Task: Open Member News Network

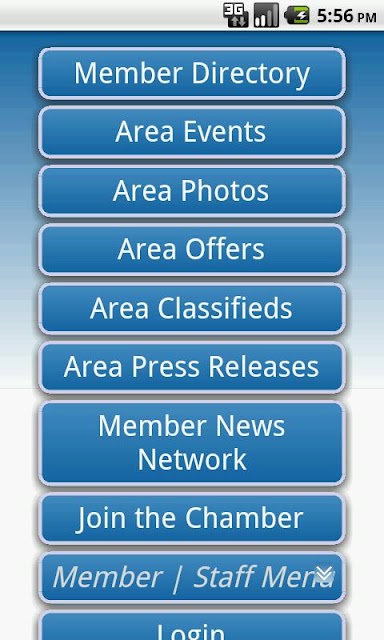Action: point(192,443)
